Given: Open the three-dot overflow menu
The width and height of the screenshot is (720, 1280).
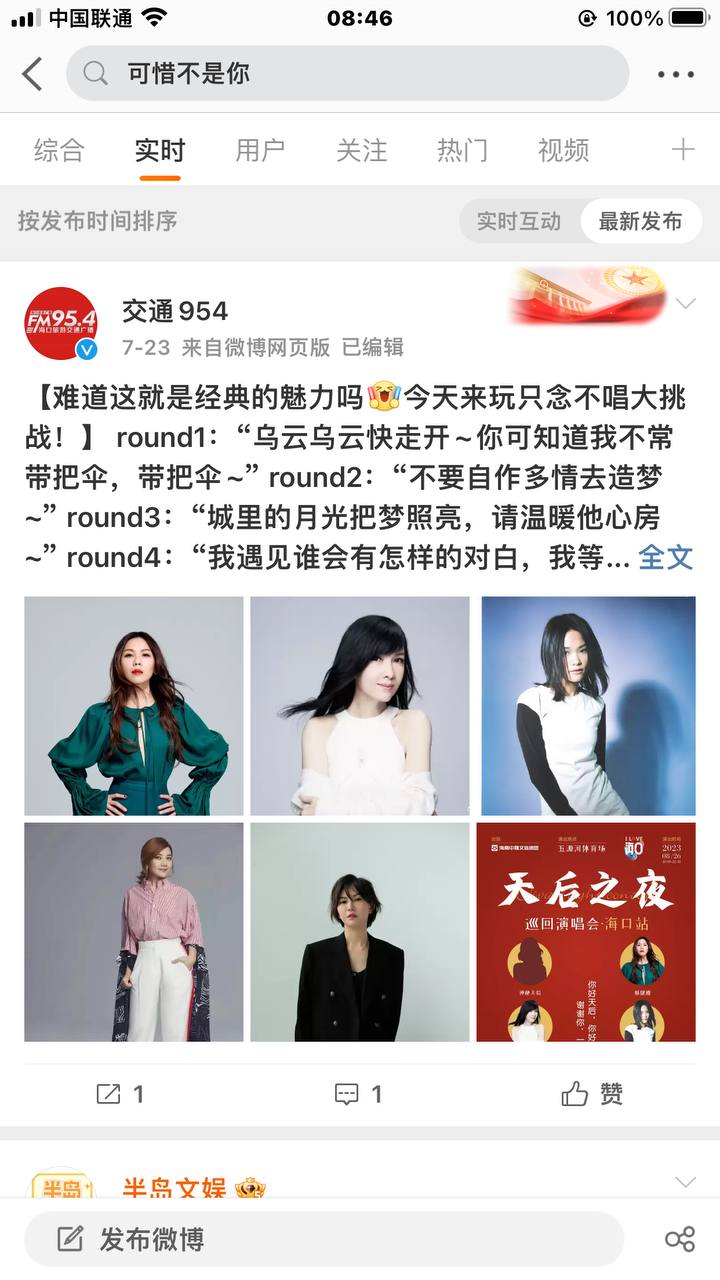Looking at the screenshot, I should pos(676,74).
